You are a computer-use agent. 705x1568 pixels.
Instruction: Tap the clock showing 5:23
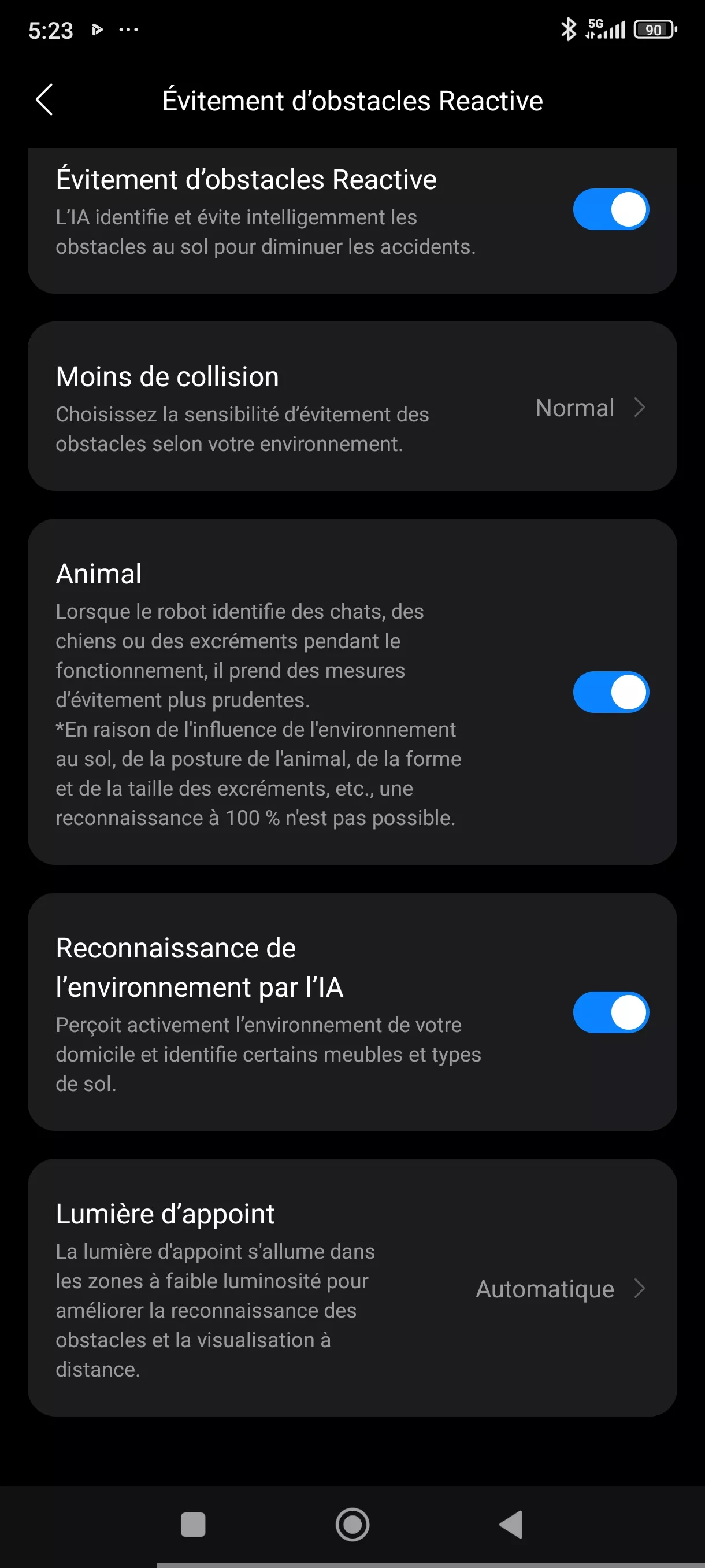(x=51, y=30)
